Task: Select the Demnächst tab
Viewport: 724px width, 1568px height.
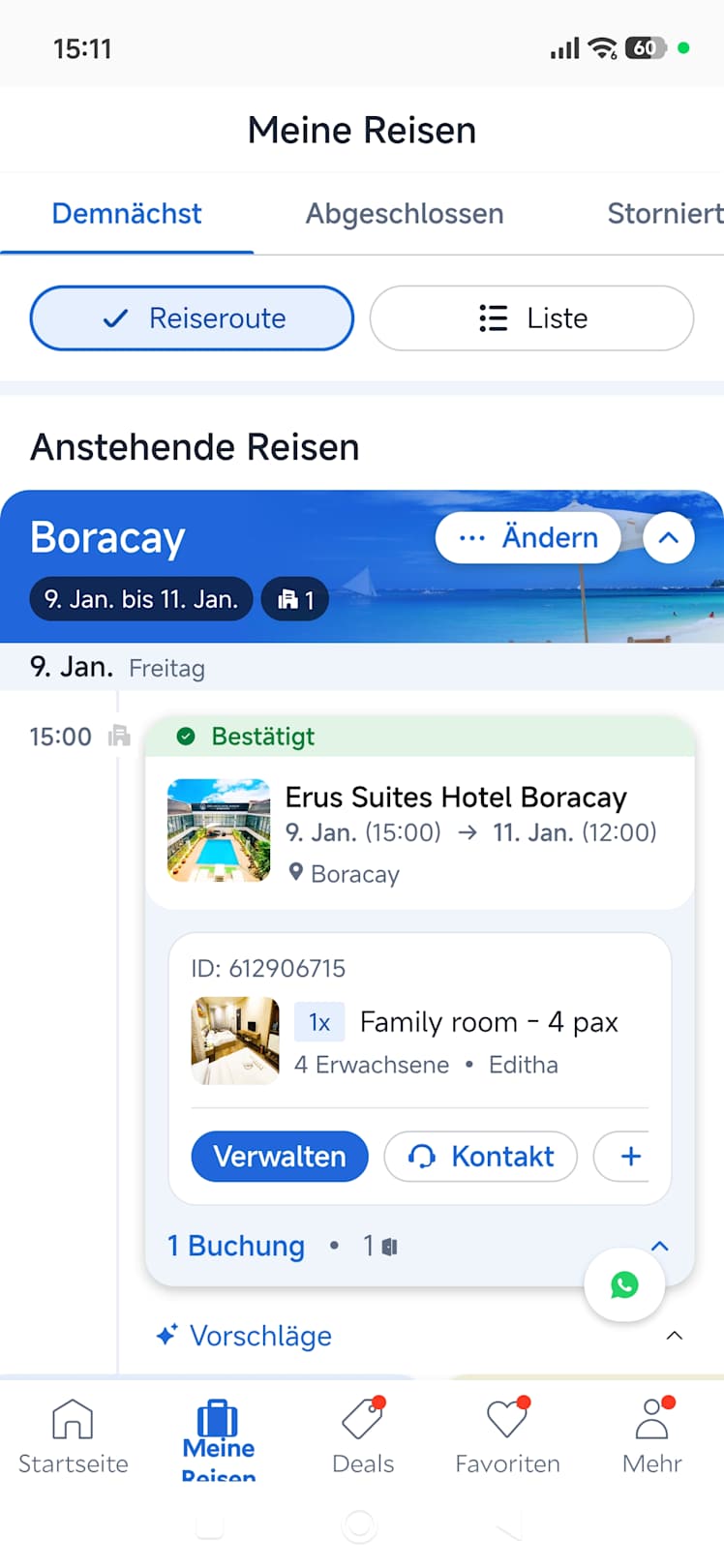Action: 127,214
